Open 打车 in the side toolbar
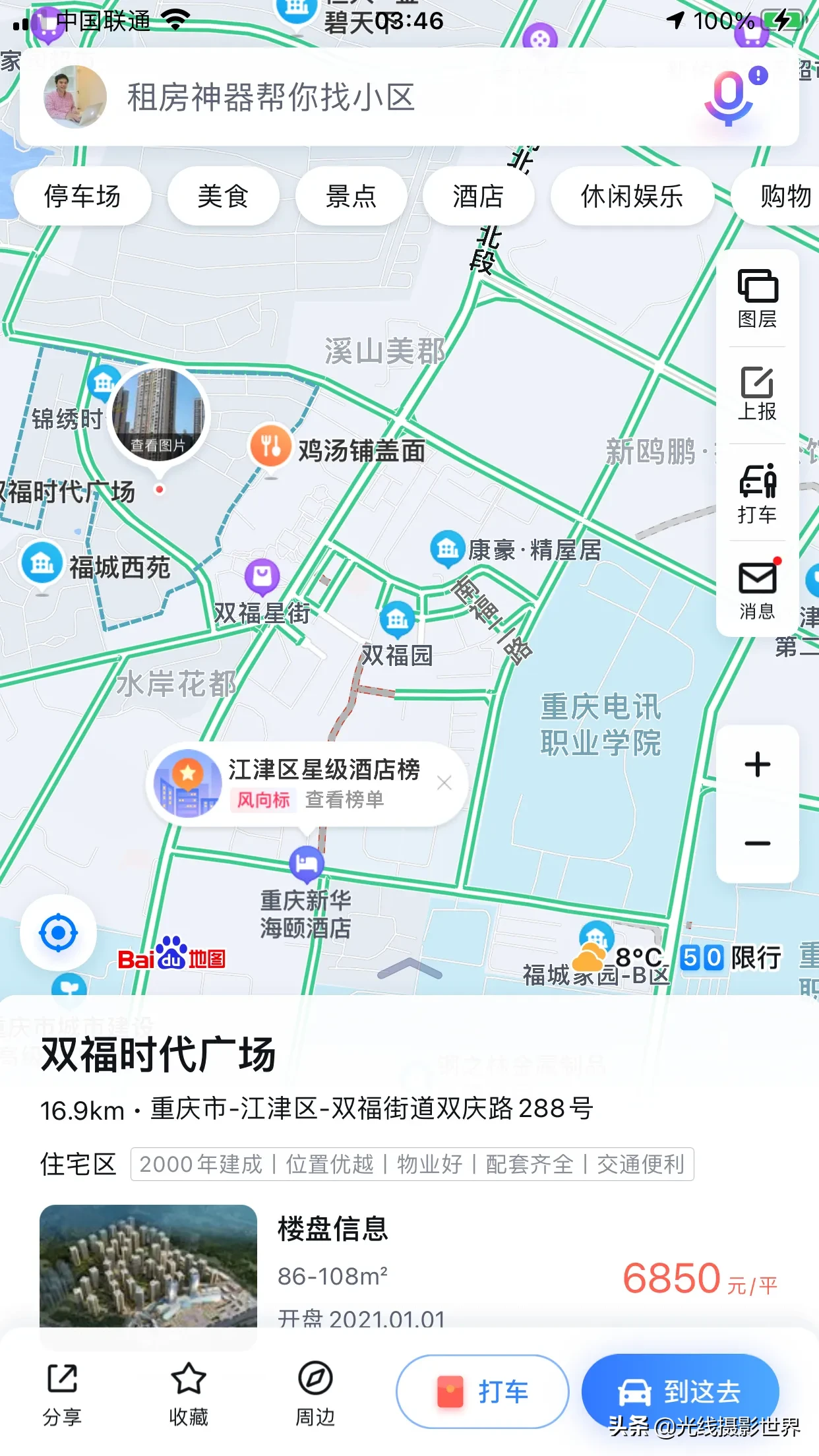Screen dimensions: 819x1456 pos(757,494)
